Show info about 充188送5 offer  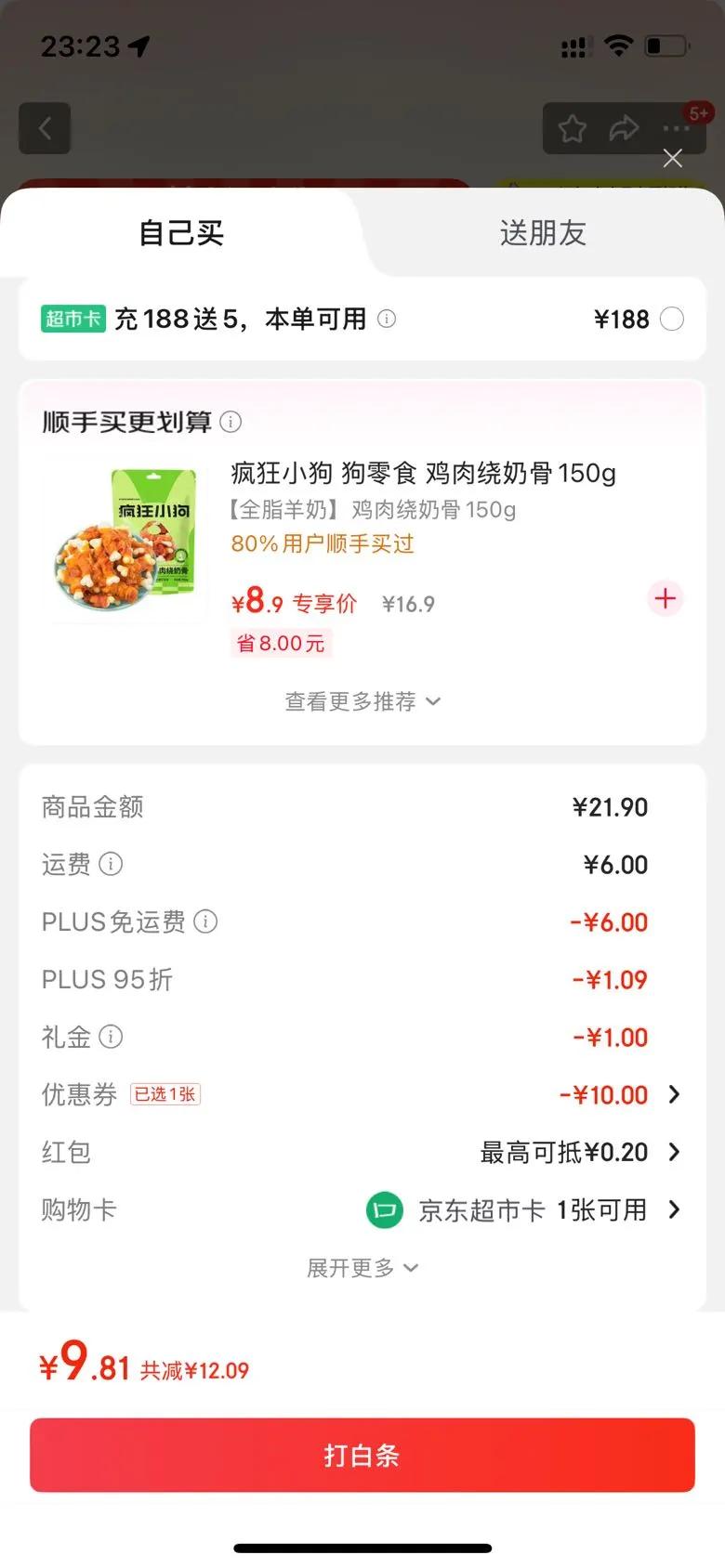pyautogui.click(x=387, y=320)
